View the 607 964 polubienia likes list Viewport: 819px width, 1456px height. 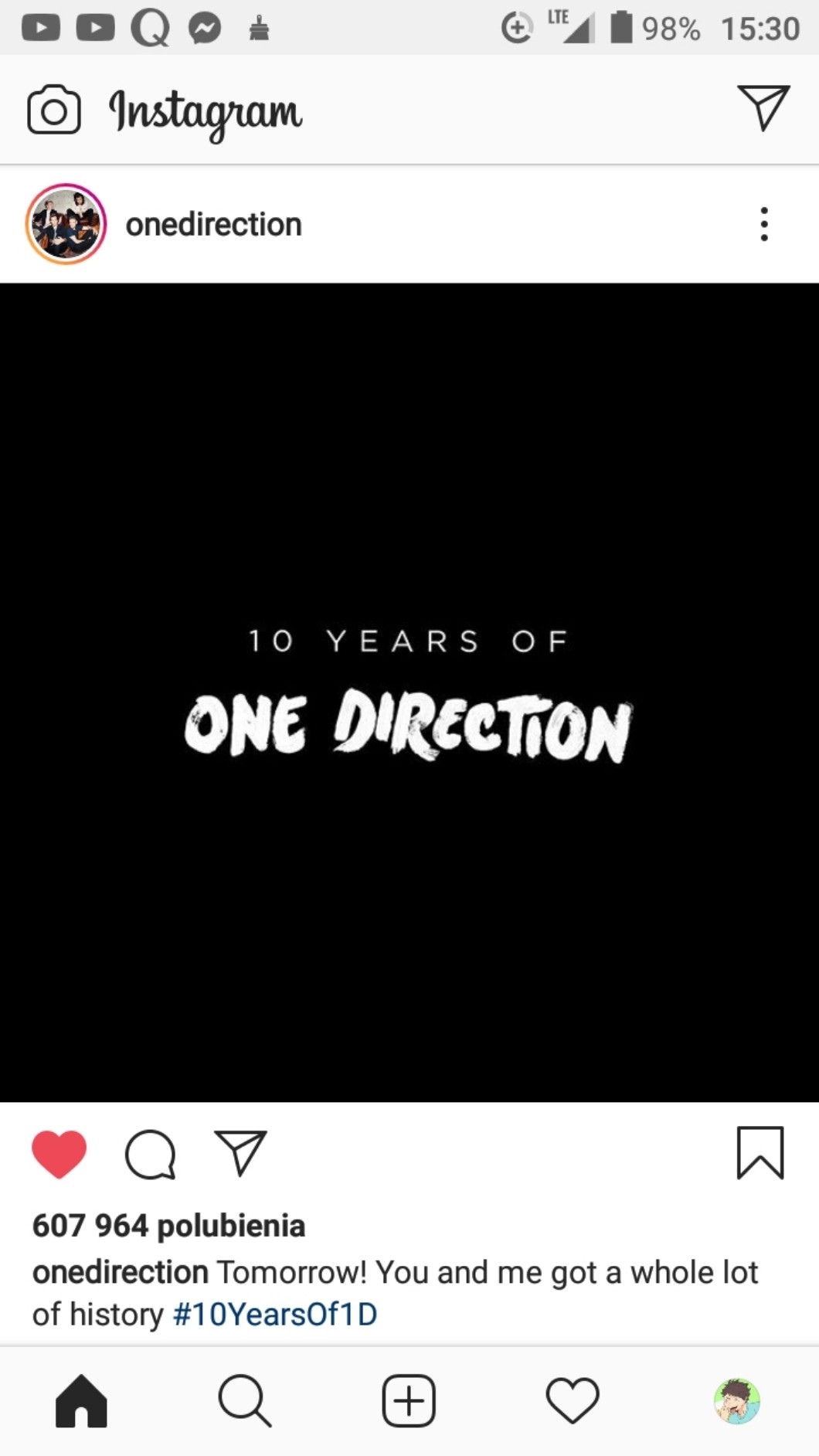[168, 1226]
